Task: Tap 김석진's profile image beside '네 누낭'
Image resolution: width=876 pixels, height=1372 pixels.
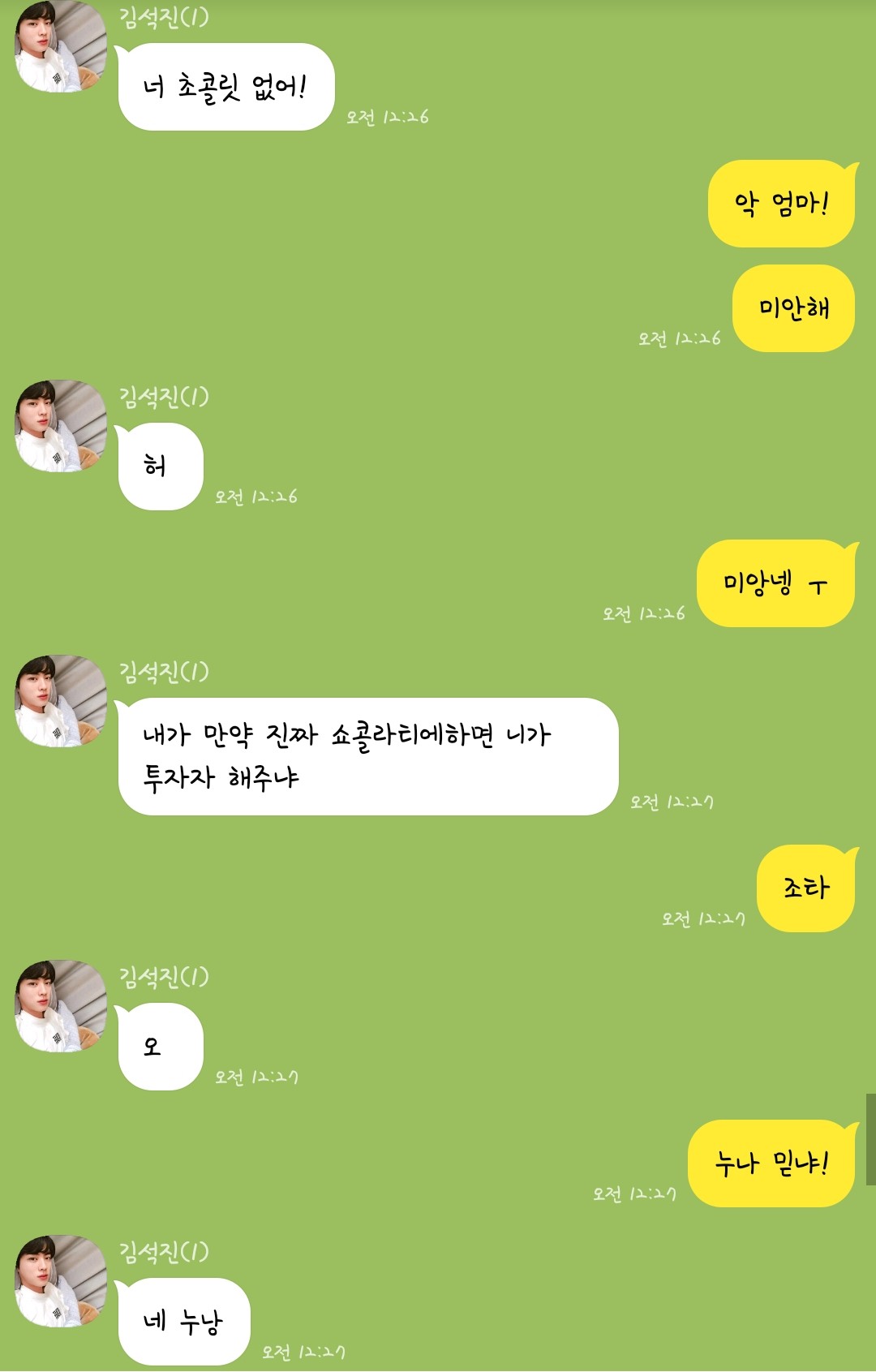Action: [61, 1281]
